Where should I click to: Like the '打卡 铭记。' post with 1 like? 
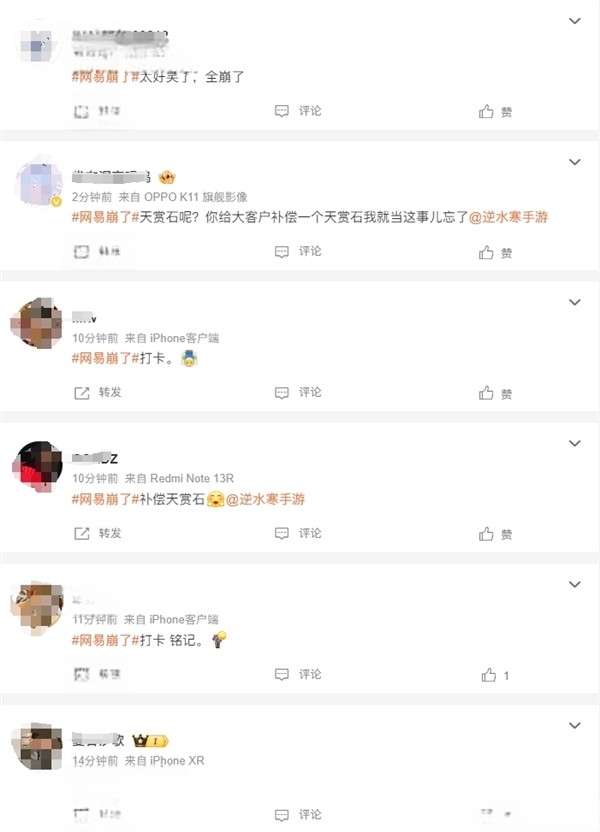click(x=496, y=675)
